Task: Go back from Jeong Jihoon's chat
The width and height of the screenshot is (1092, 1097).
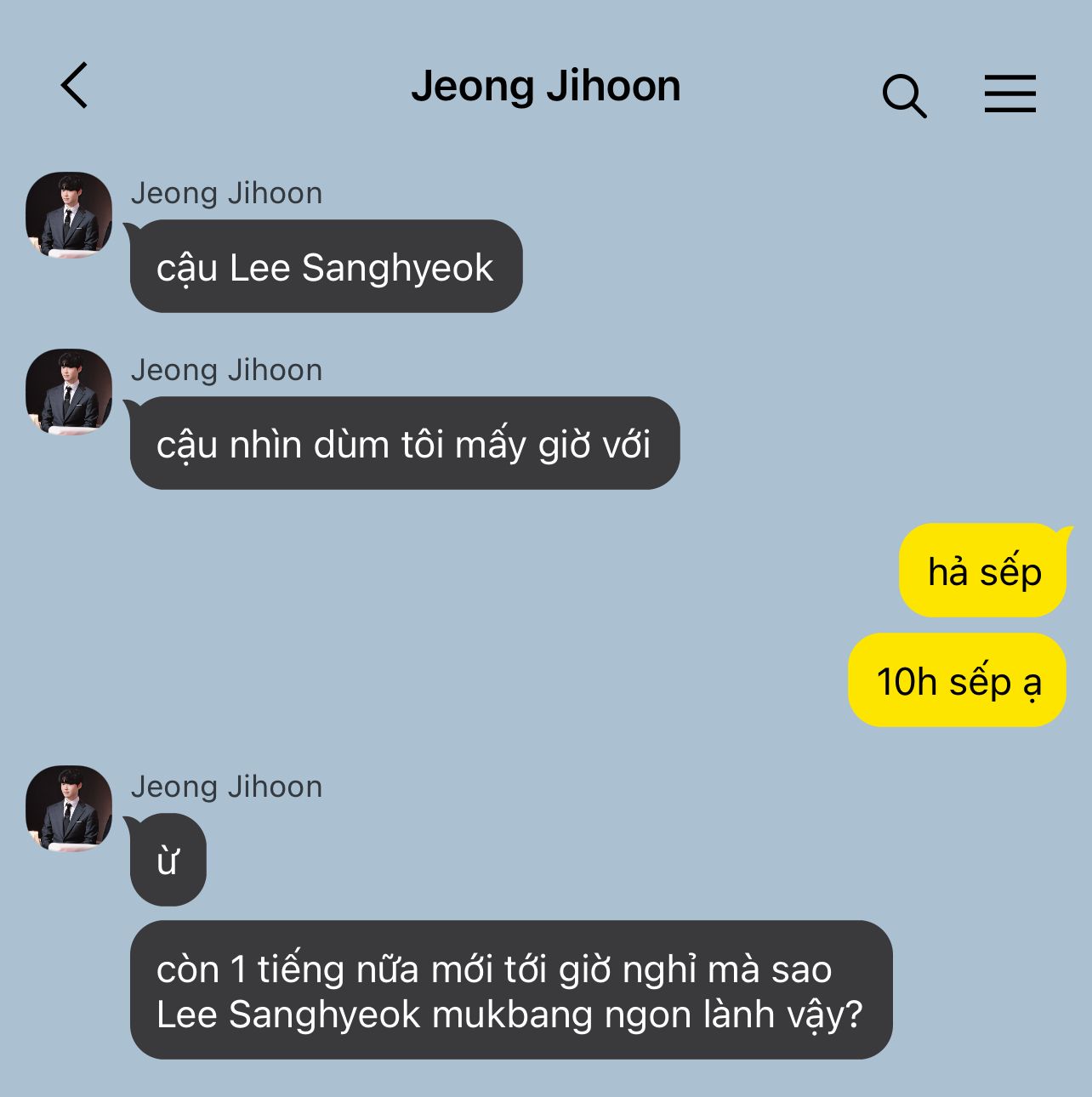Action: (75, 86)
